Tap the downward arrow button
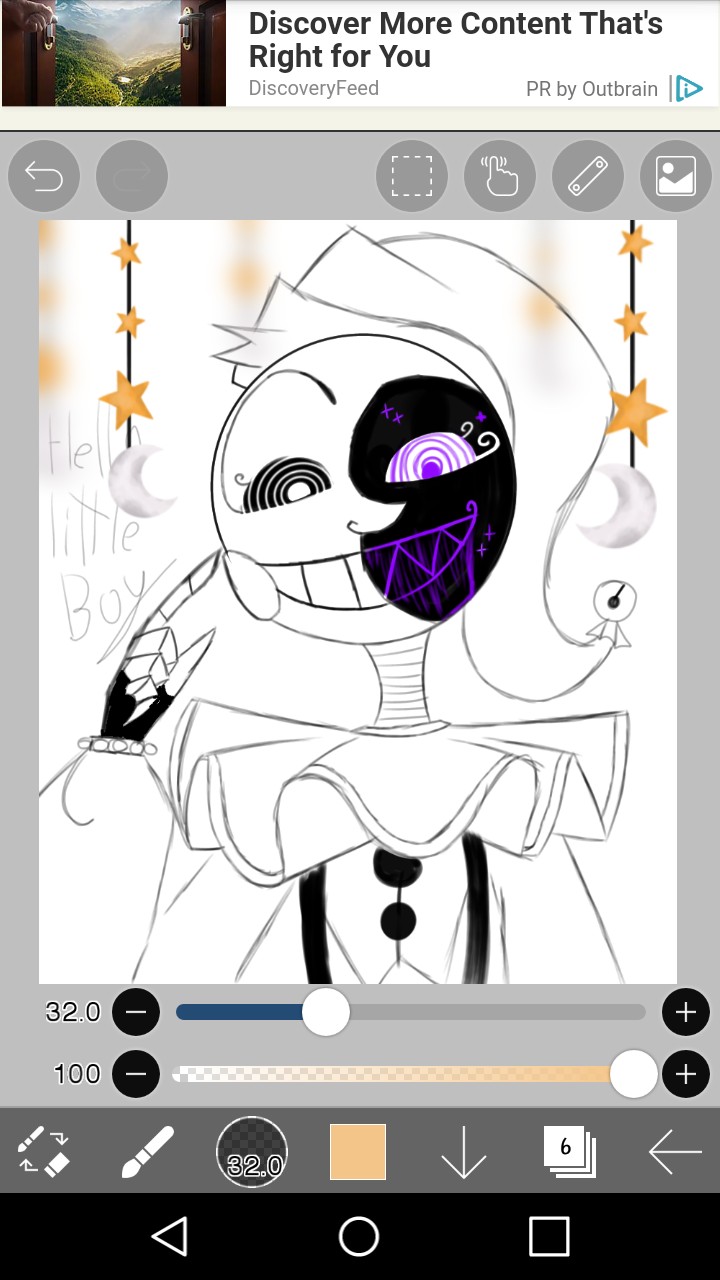 click(463, 1152)
